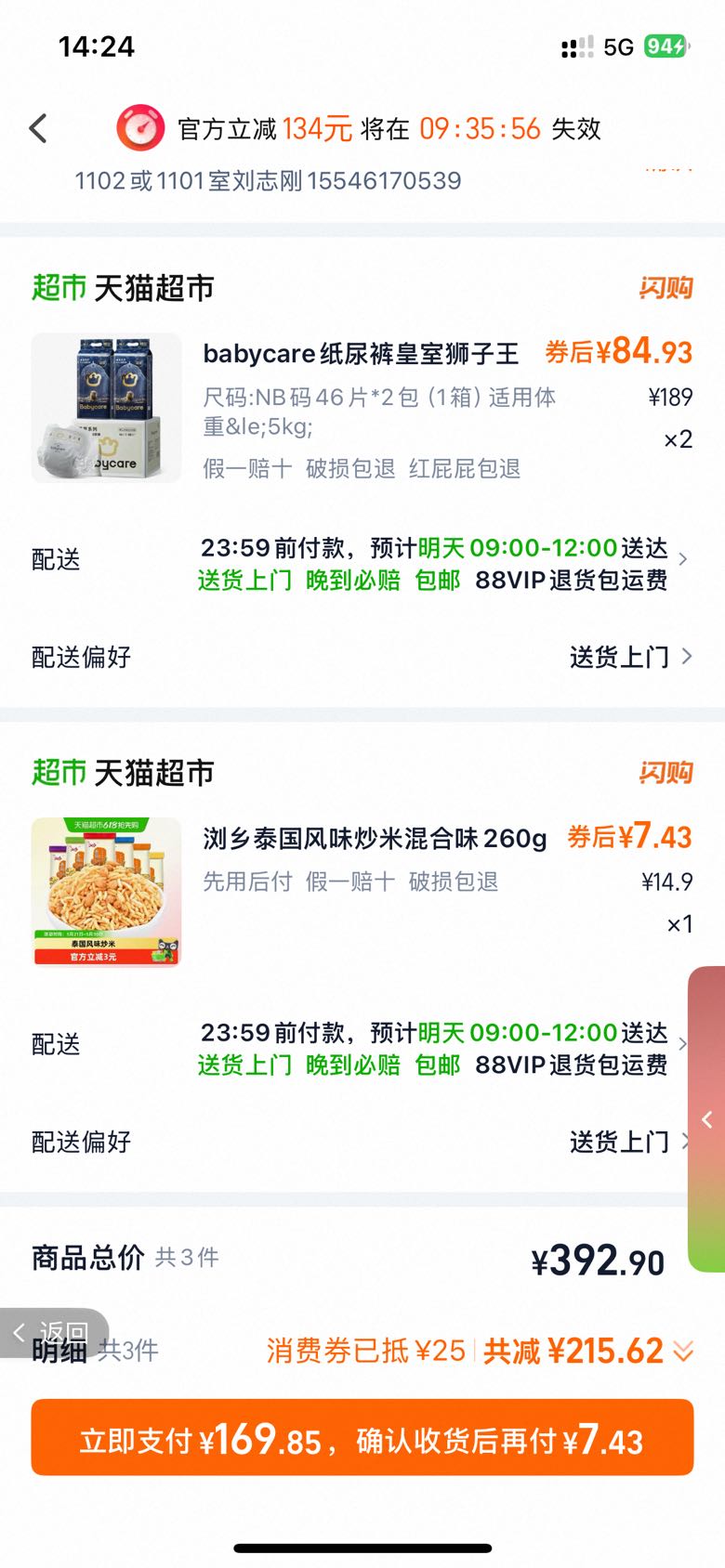The height and width of the screenshot is (1568, 725).
Task: Open babycare diaper product thumbnail
Action: tap(106, 408)
